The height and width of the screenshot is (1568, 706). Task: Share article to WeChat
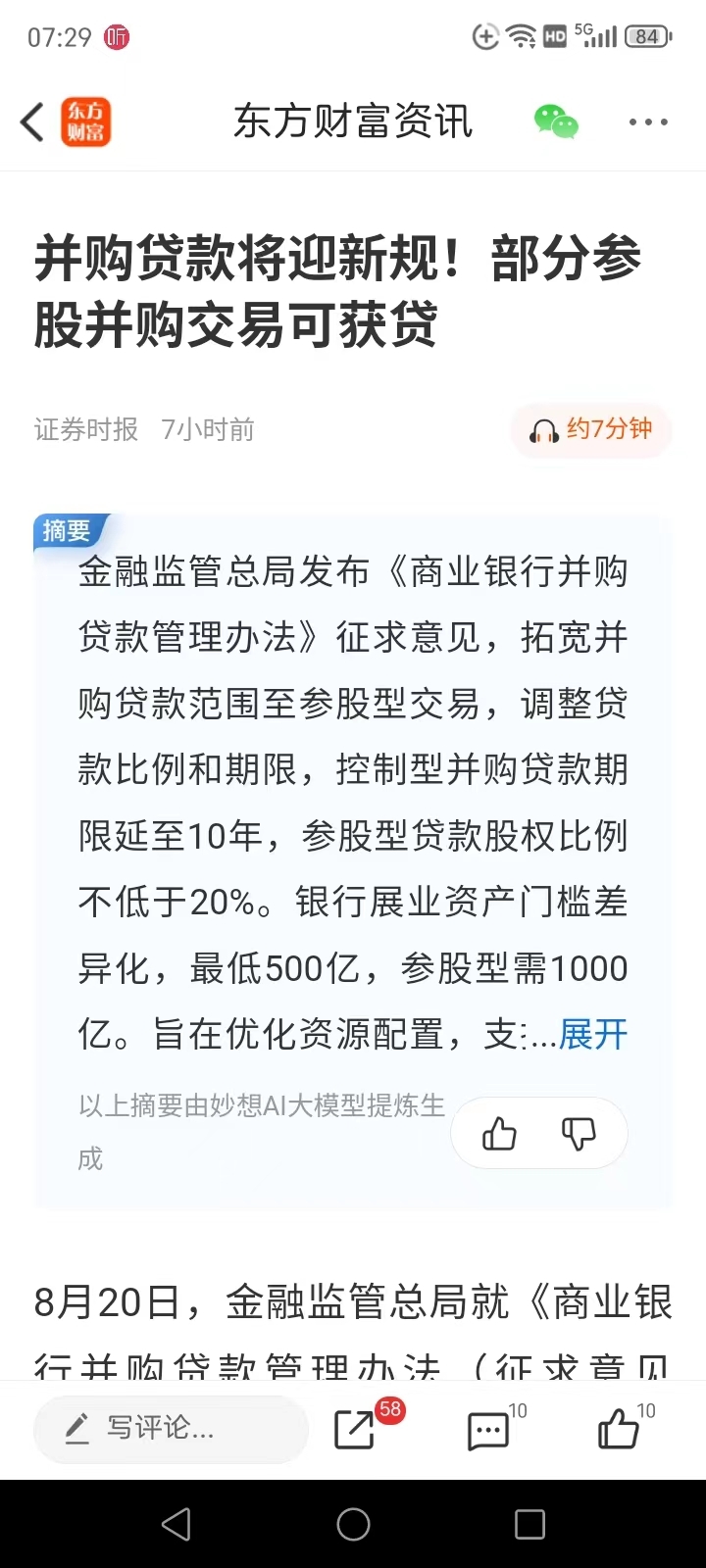[556, 122]
